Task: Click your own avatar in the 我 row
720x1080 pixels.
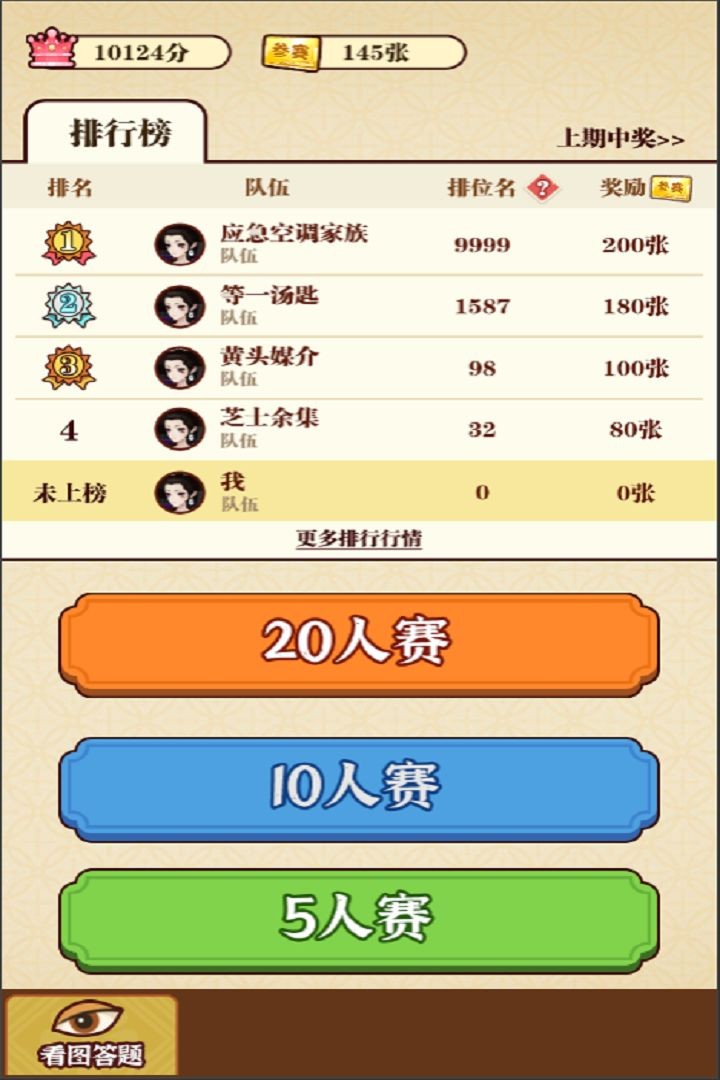Action: [180, 489]
